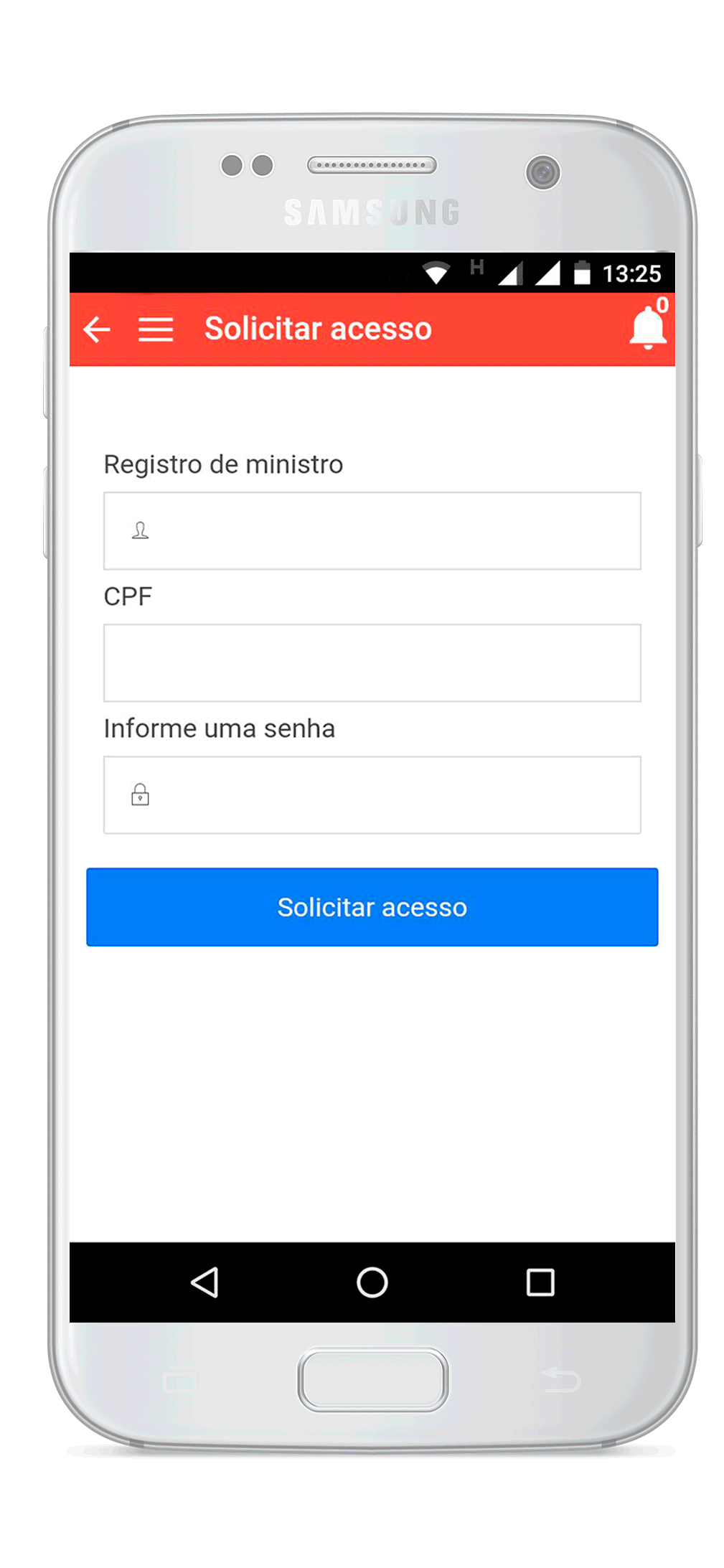
Task: Tap the system home button
Action: coord(372,1282)
